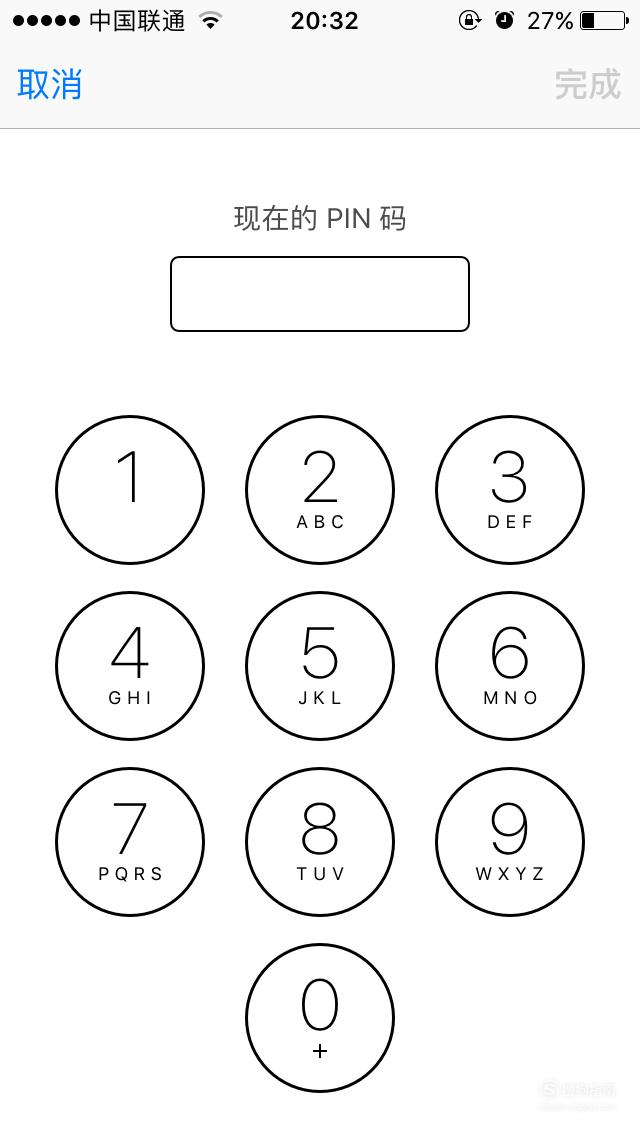Tap 完成 to finish
640x1136 pixels.
[x=588, y=85]
